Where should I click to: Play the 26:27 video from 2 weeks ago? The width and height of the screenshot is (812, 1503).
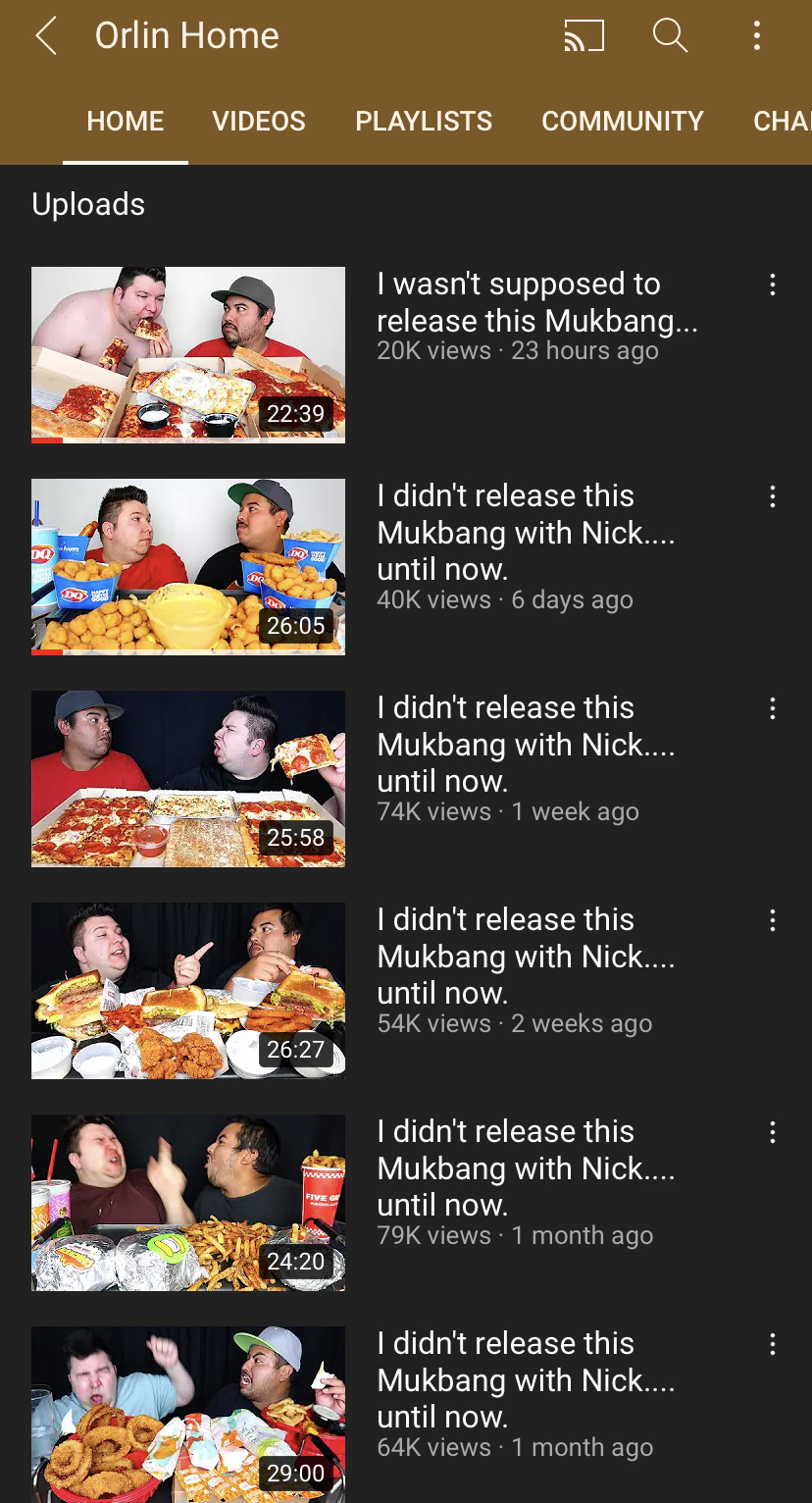click(188, 991)
